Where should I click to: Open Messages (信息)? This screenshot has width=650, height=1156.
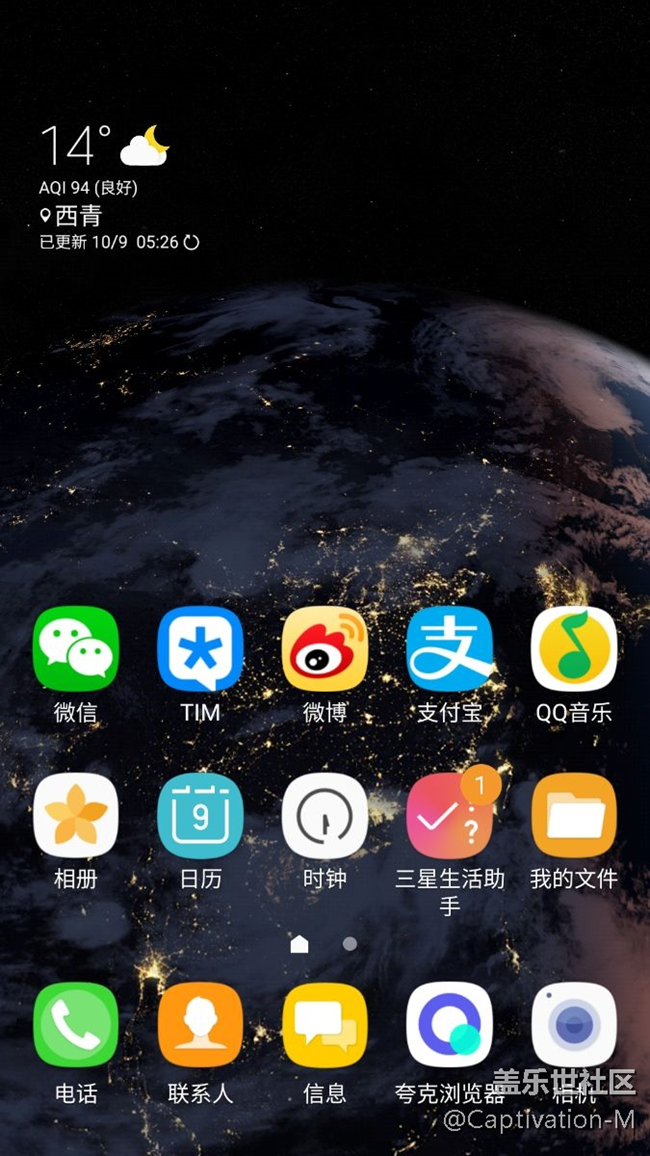[x=325, y=1025]
